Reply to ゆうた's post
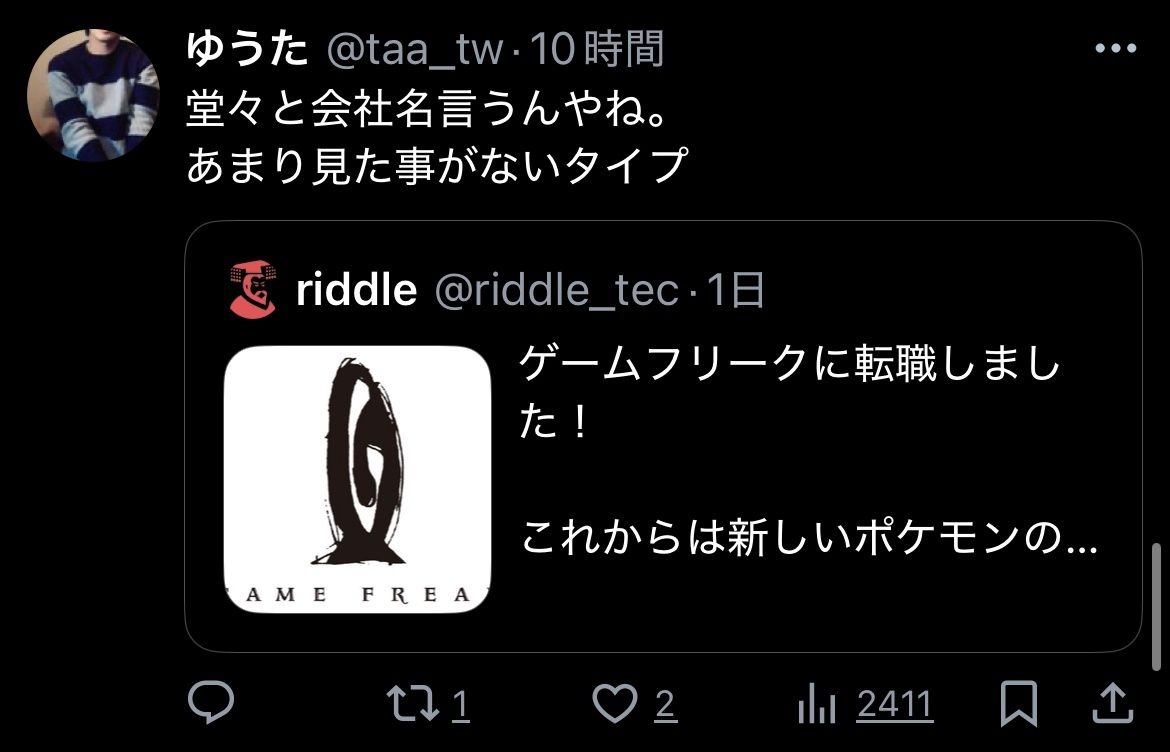The height and width of the screenshot is (752, 1170). click(x=211, y=704)
